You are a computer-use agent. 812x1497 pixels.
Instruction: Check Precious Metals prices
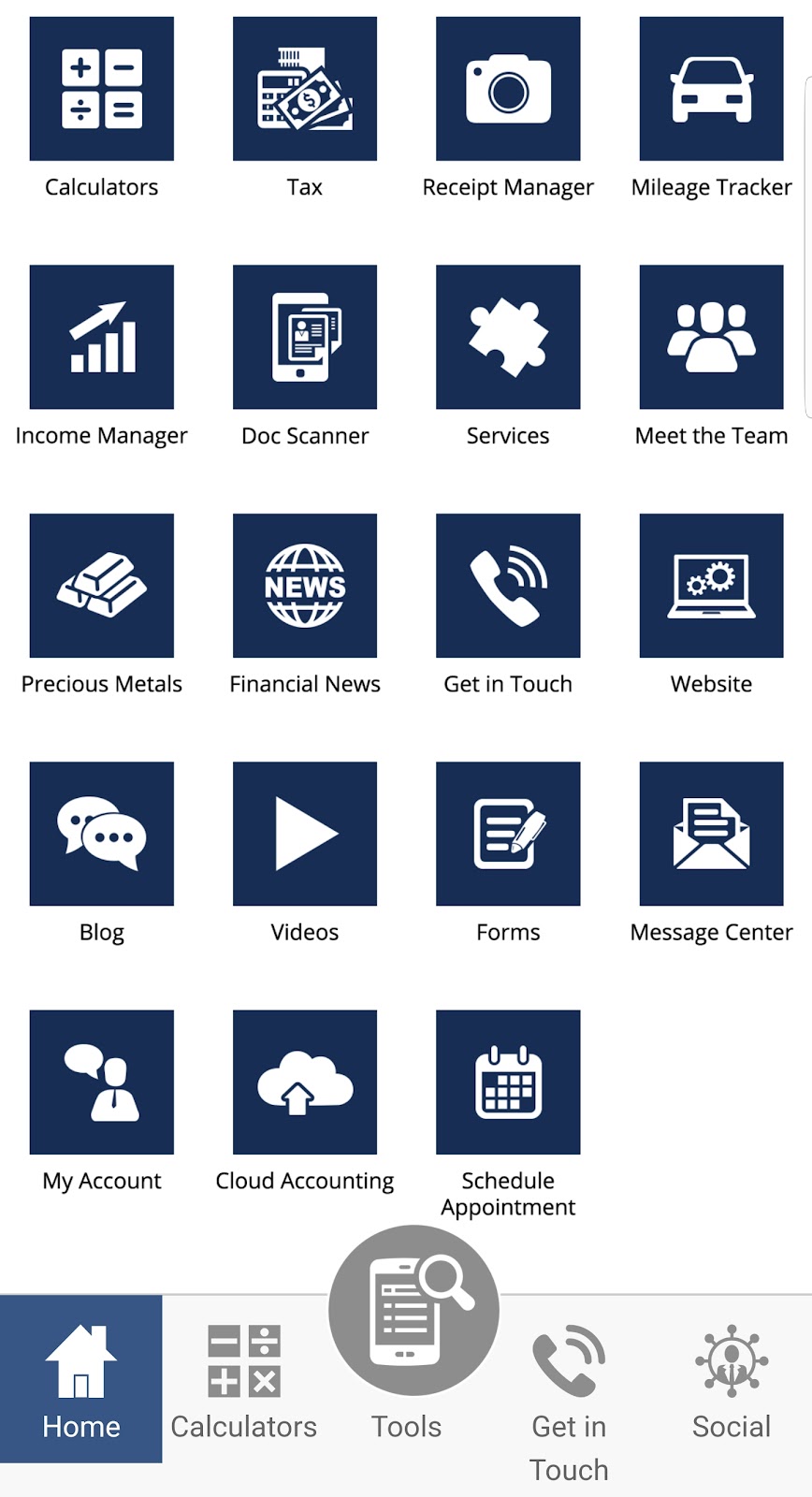(102, 586)
